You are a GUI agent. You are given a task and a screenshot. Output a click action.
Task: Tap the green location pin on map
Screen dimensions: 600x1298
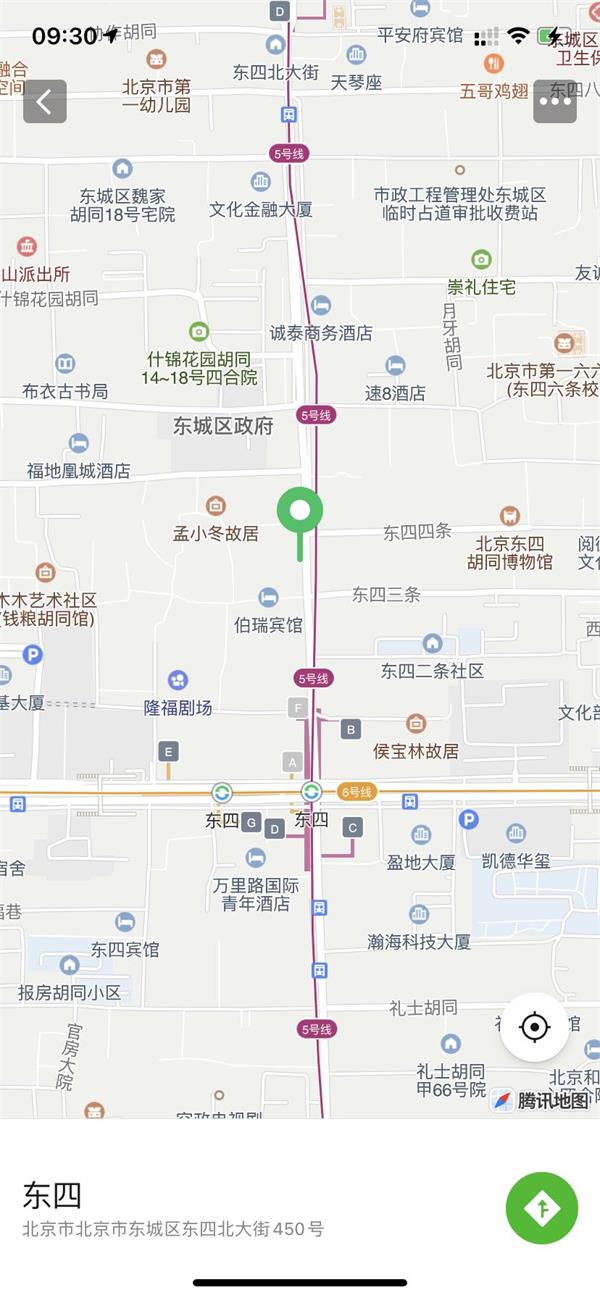[x=299, y=513]
